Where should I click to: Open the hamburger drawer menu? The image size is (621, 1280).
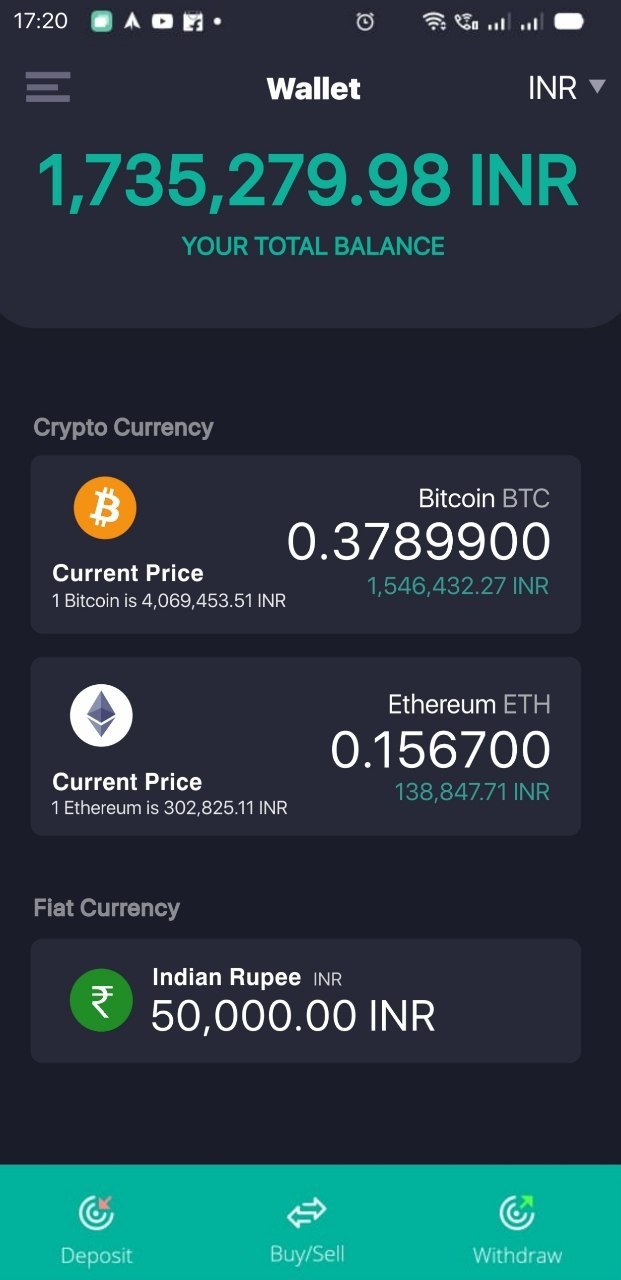[48, 87]
